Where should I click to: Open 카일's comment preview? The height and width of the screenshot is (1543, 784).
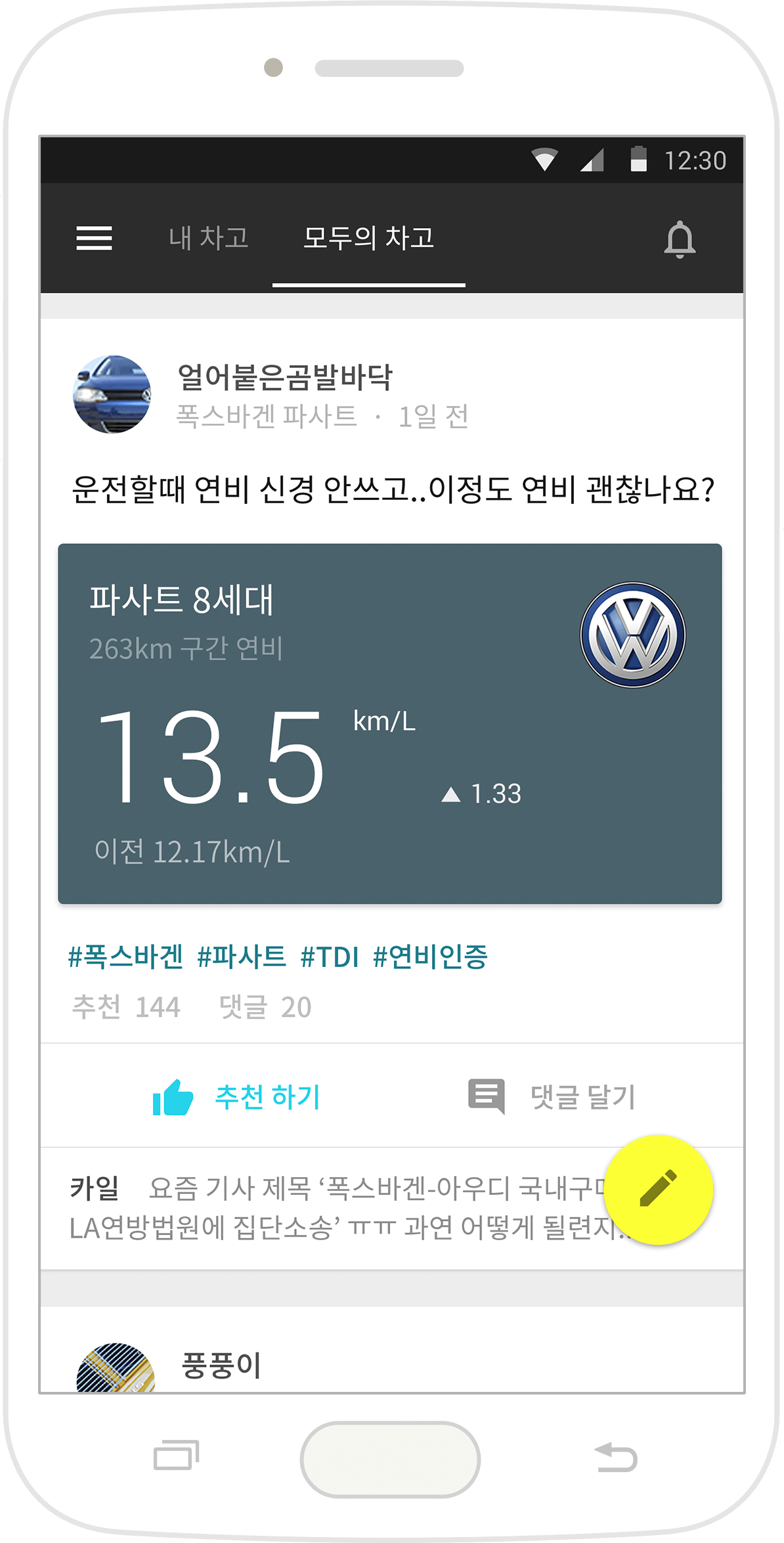(328, 1207)
